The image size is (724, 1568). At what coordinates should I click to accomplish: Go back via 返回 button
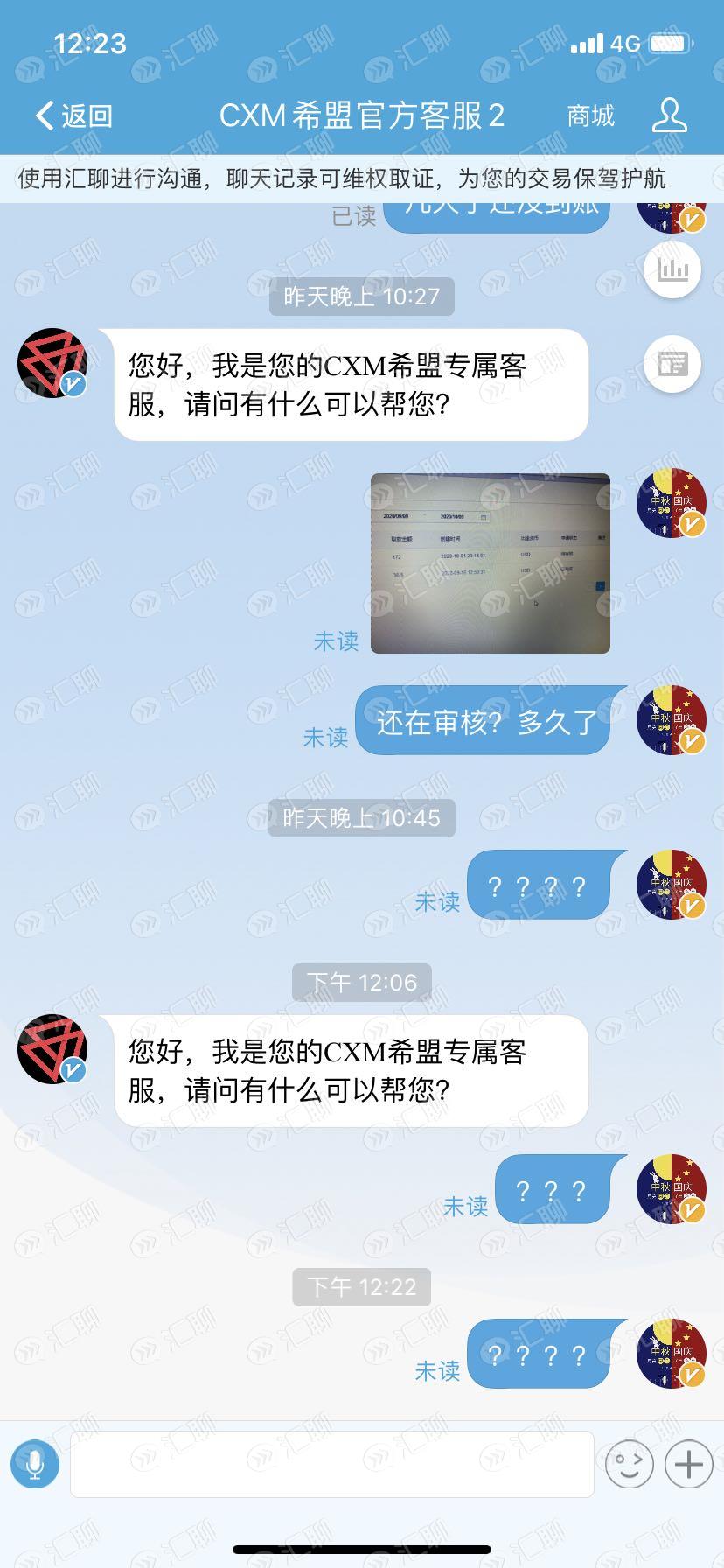tap(73, 115)
